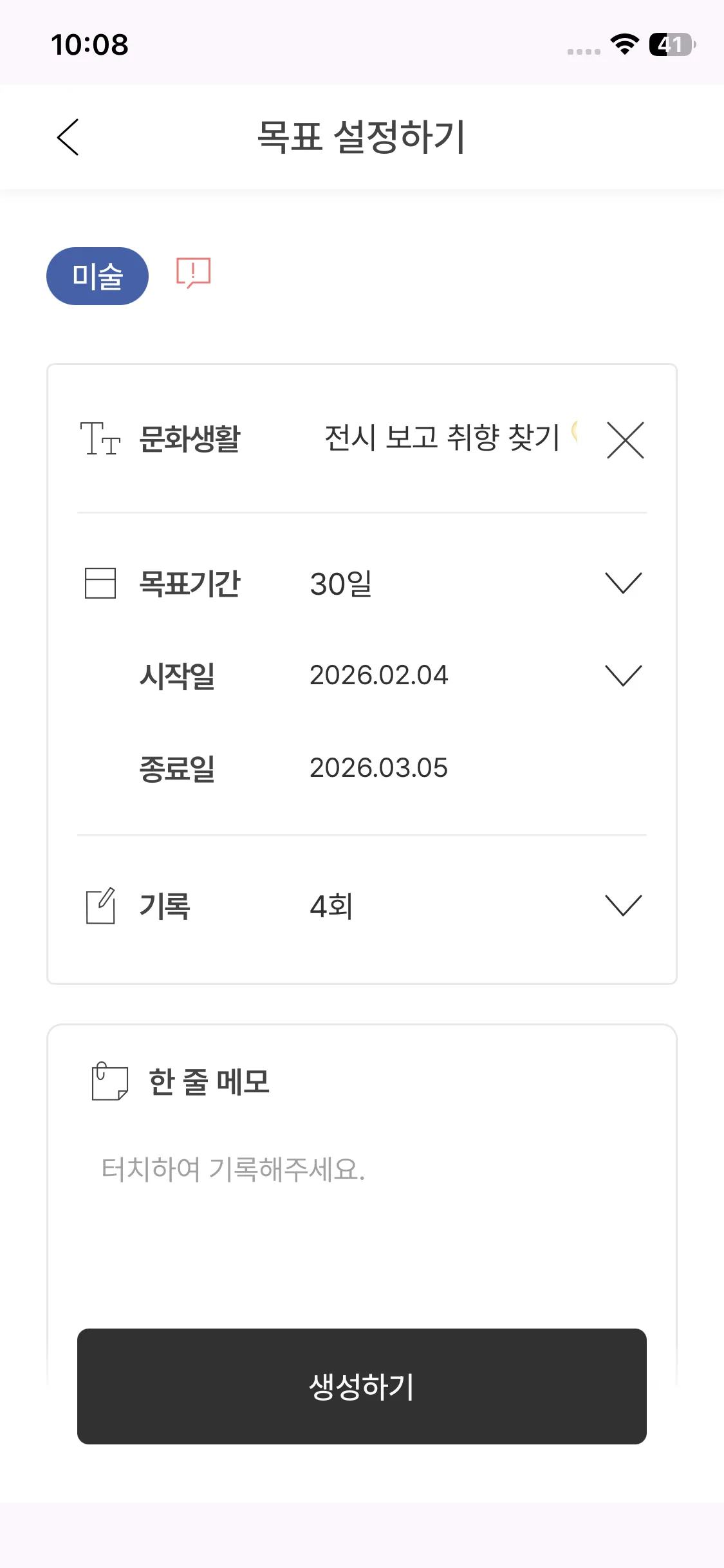Edit the goal title 전시 보고 취향 찾기
This screenshot has height=1568, width=724.
(441, 438)
